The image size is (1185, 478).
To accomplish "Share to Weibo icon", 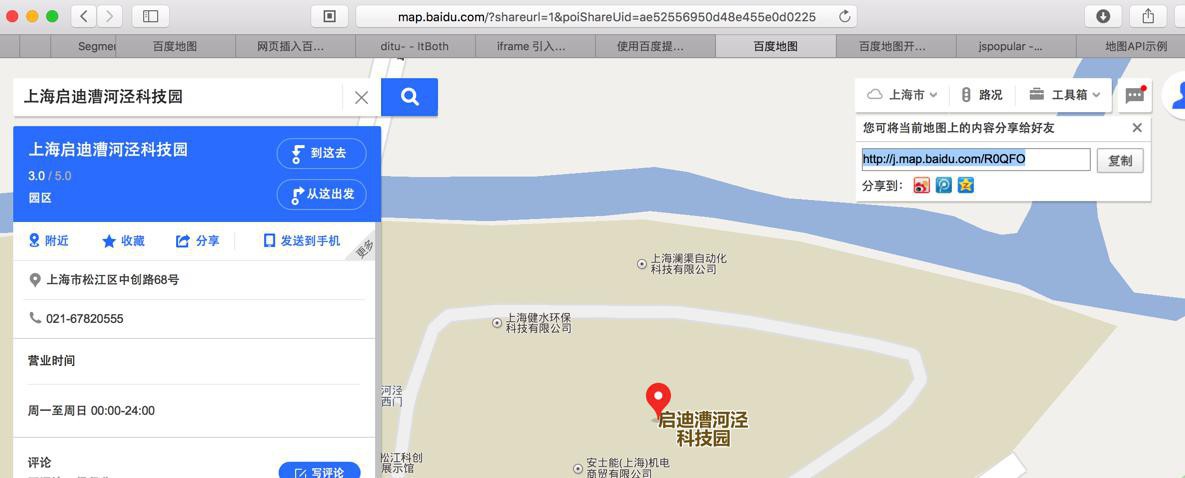I will click(922, 185).
